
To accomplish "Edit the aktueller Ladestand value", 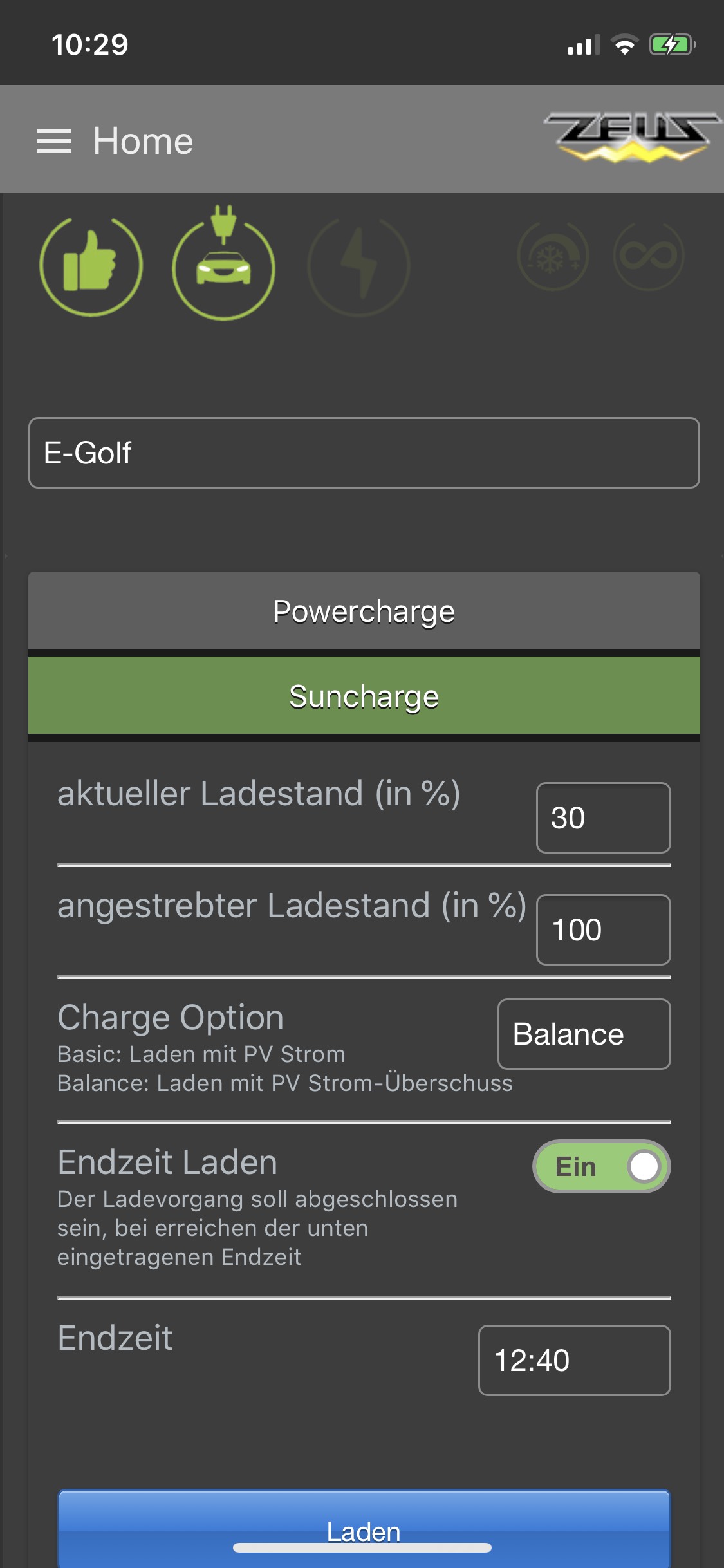I will click(603, 817).
